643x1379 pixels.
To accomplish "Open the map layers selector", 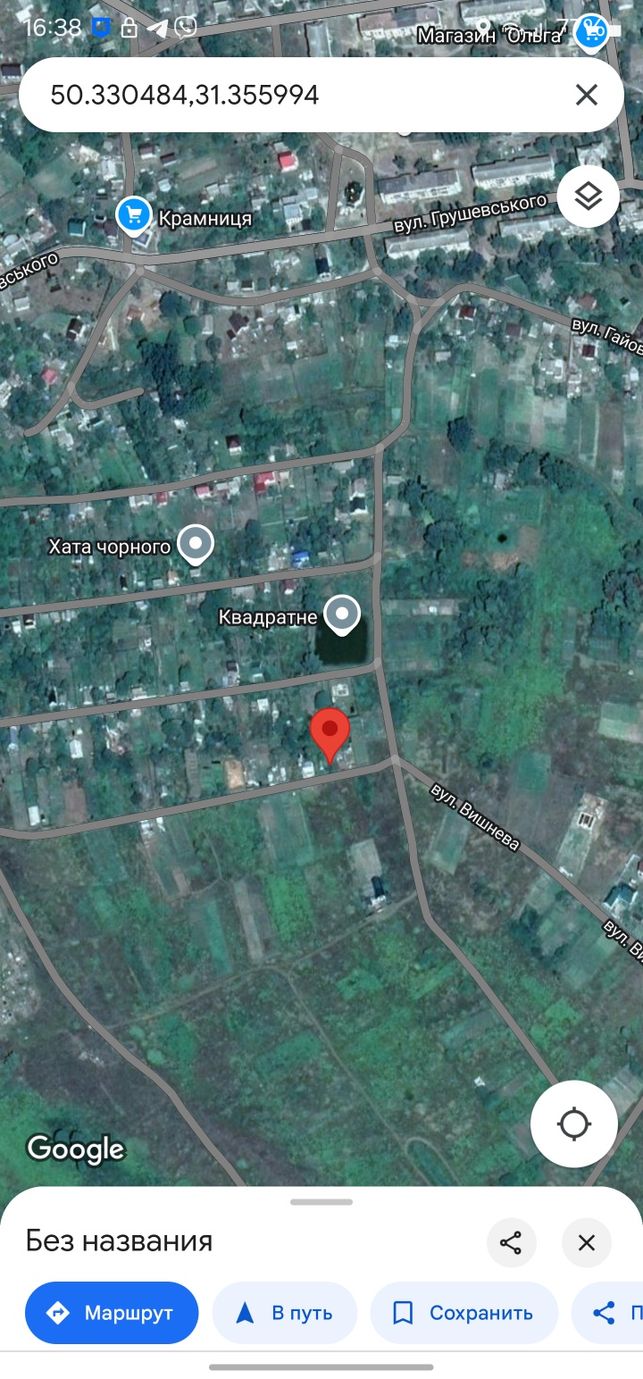I will coord(588,197).
